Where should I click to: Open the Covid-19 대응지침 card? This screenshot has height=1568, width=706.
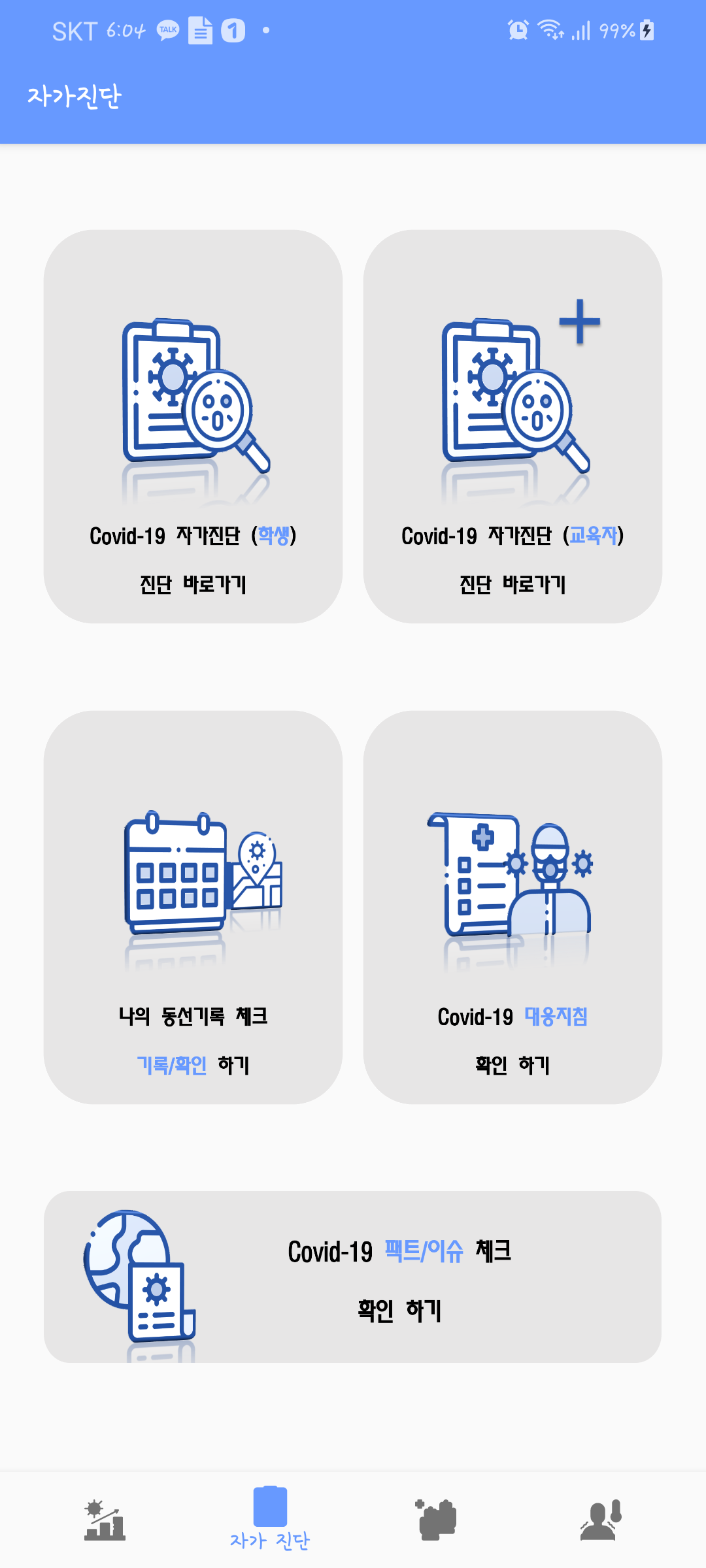click(513, 907)
